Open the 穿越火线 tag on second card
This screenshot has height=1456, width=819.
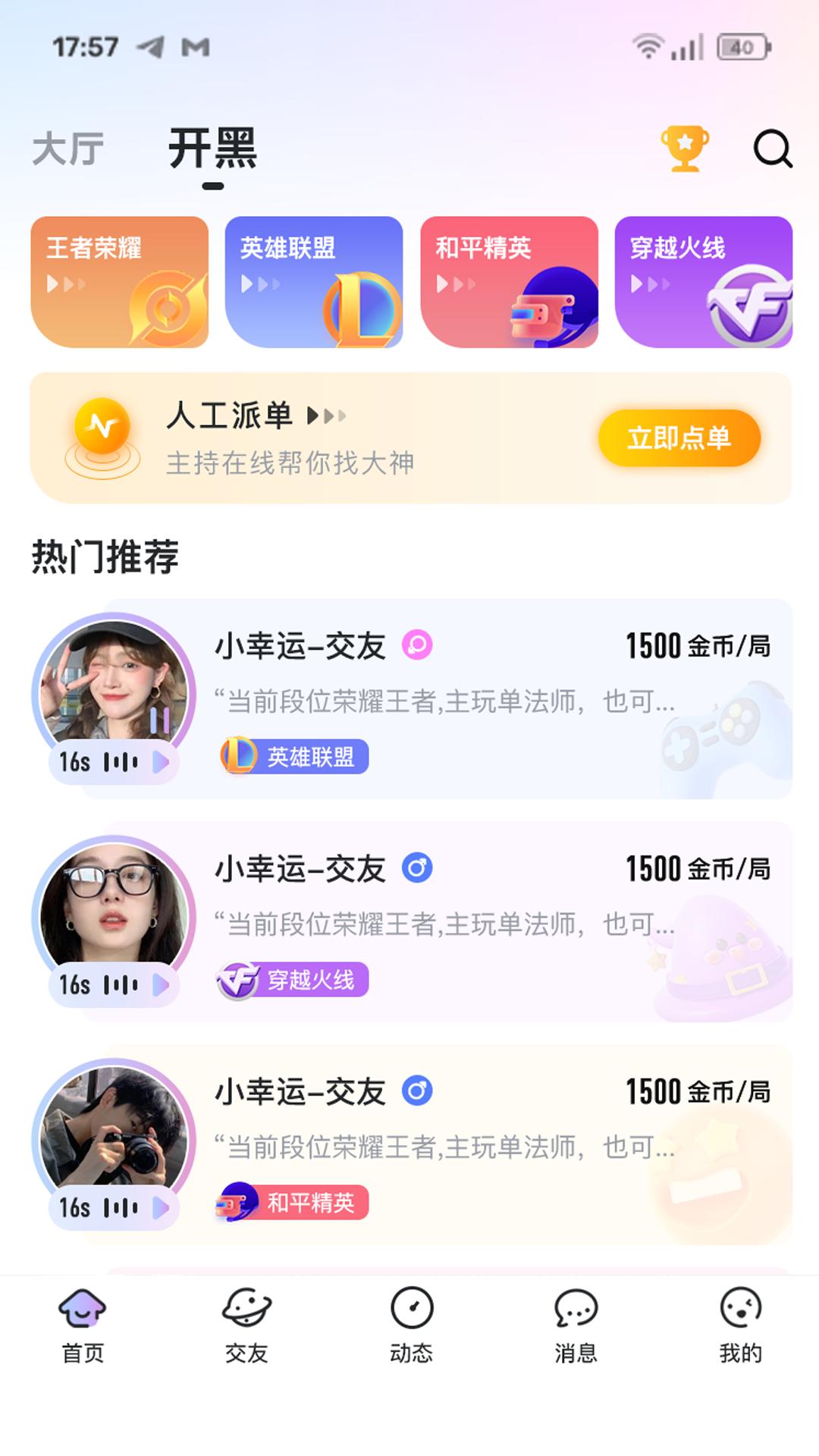coord(296,978)
